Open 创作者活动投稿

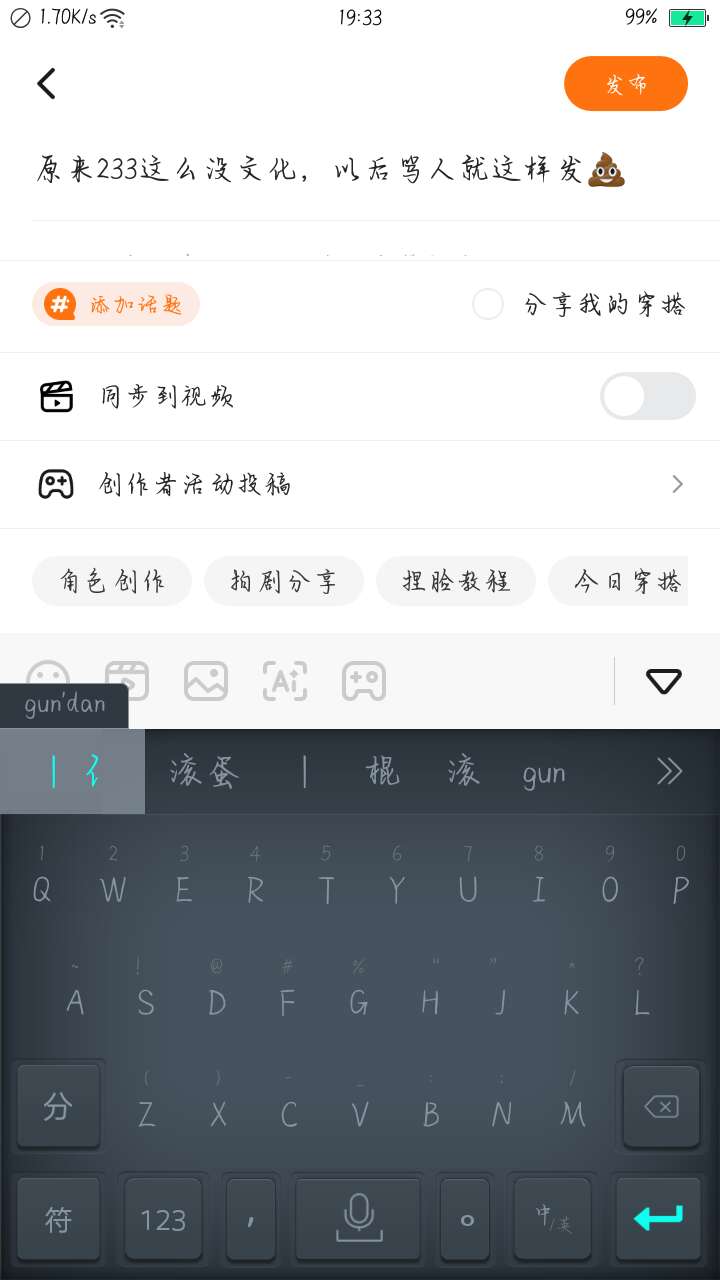pyautogui.click(x=360, y=485)
